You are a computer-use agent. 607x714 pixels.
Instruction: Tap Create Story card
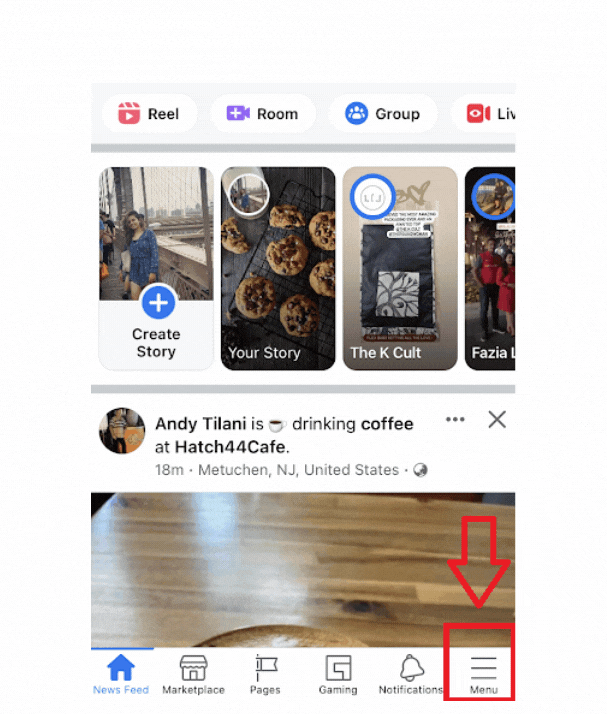[x=156, y=268]
